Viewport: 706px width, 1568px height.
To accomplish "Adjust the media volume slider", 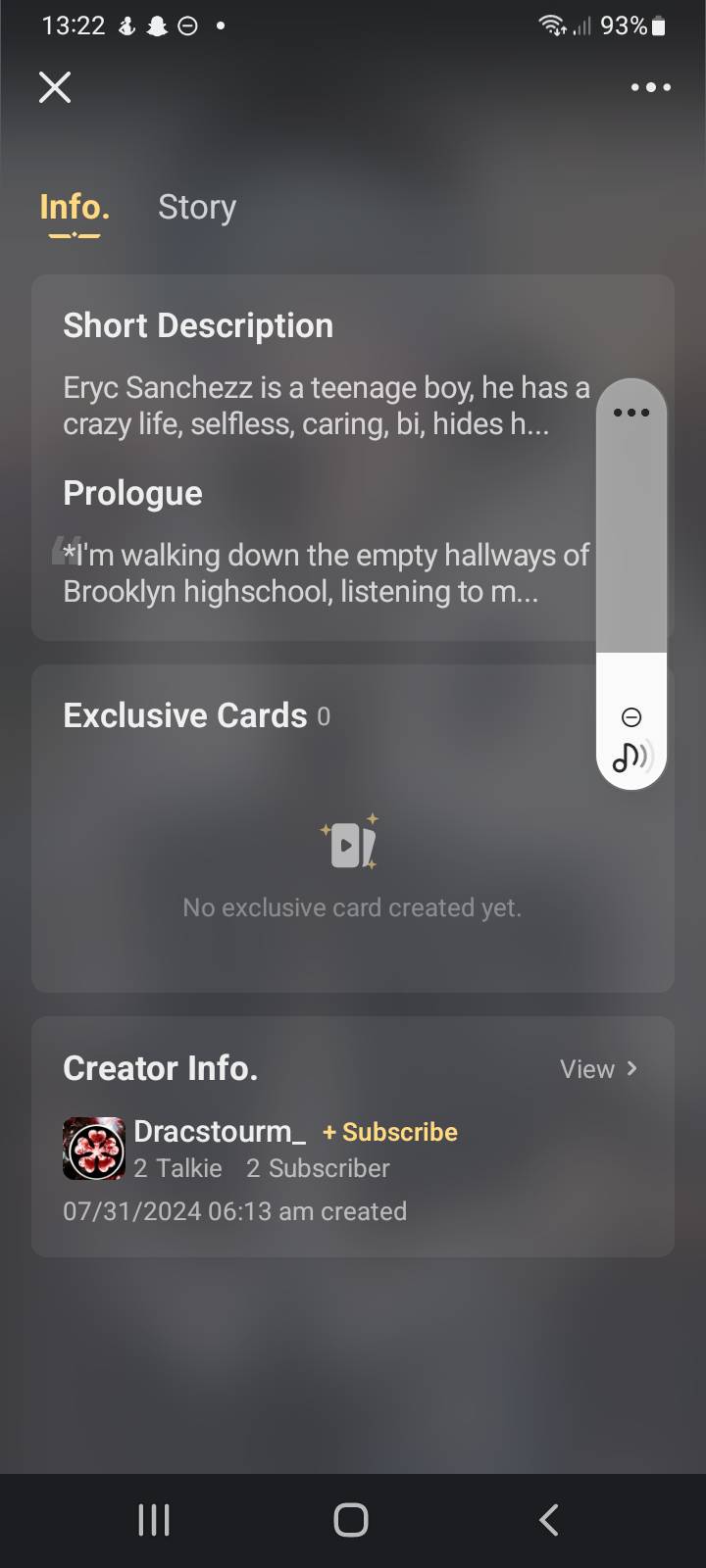I will pos(631,588).
